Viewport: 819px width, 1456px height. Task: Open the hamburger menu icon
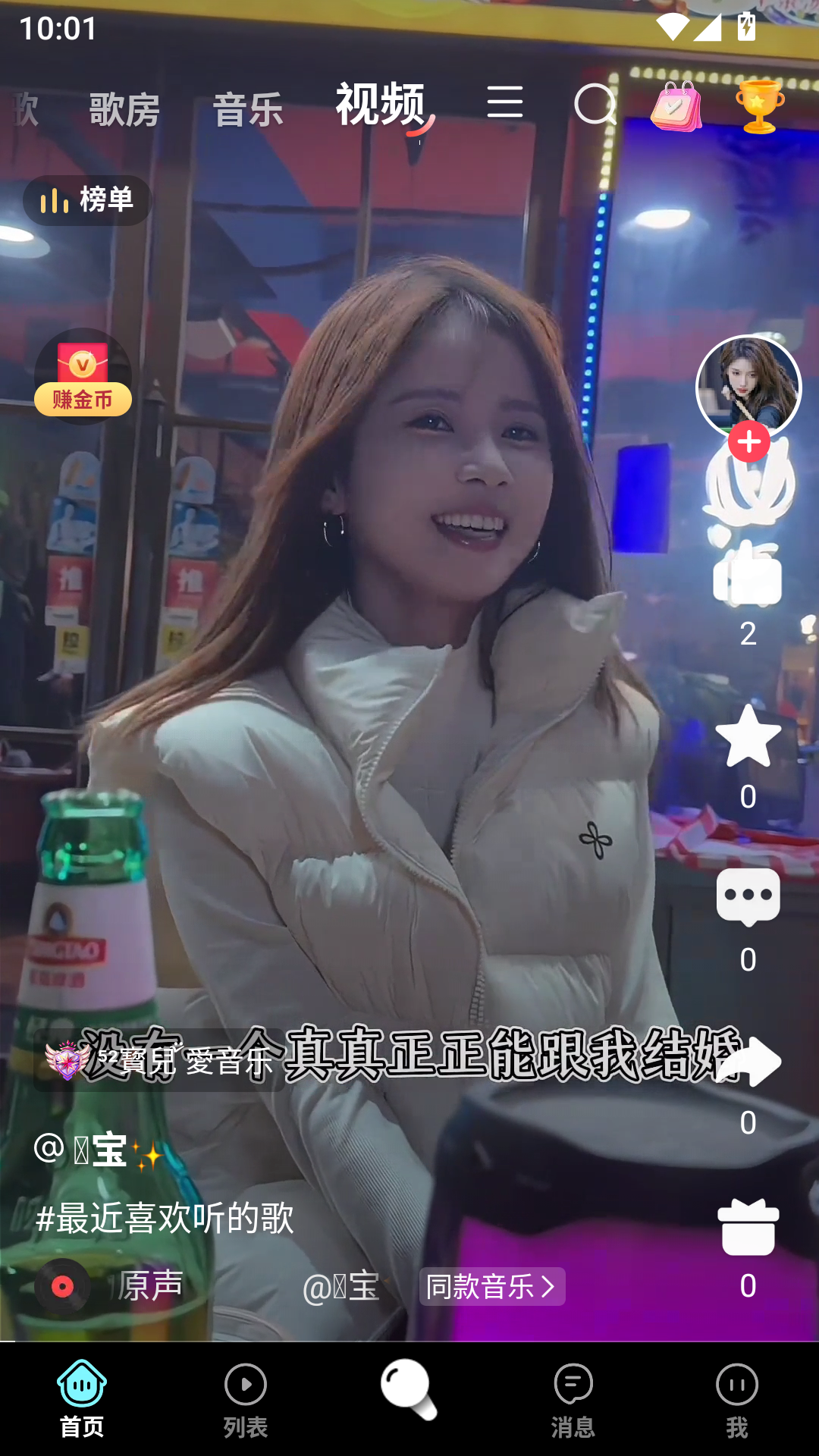[505, 102]
